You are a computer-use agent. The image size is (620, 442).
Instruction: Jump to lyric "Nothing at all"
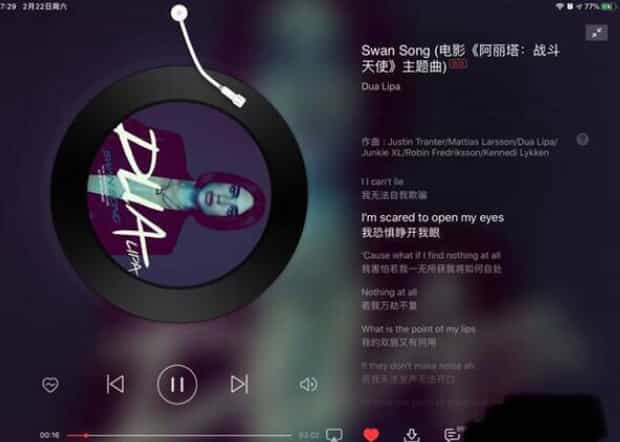click(x=389, y=292)
